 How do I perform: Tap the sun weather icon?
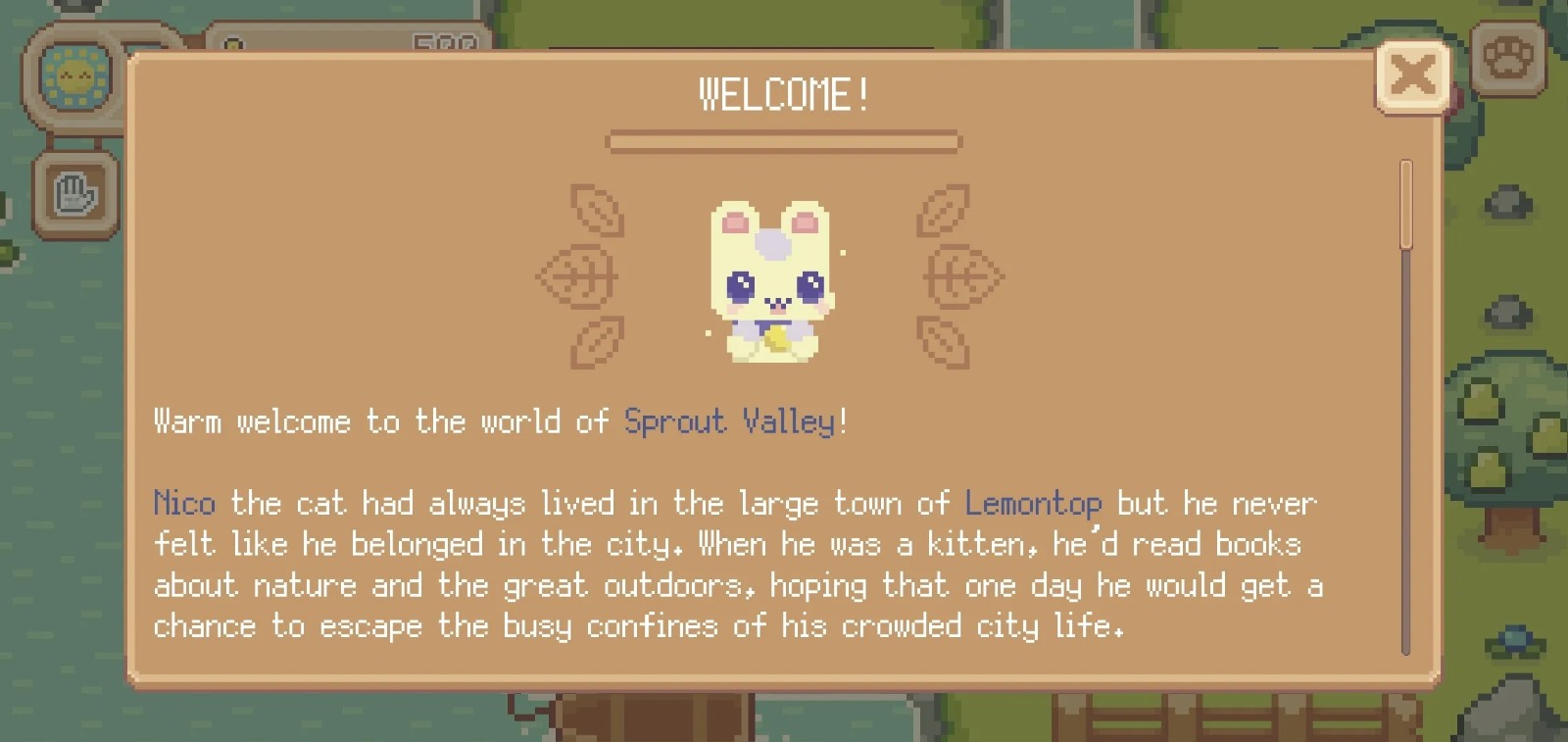(75, 76)
